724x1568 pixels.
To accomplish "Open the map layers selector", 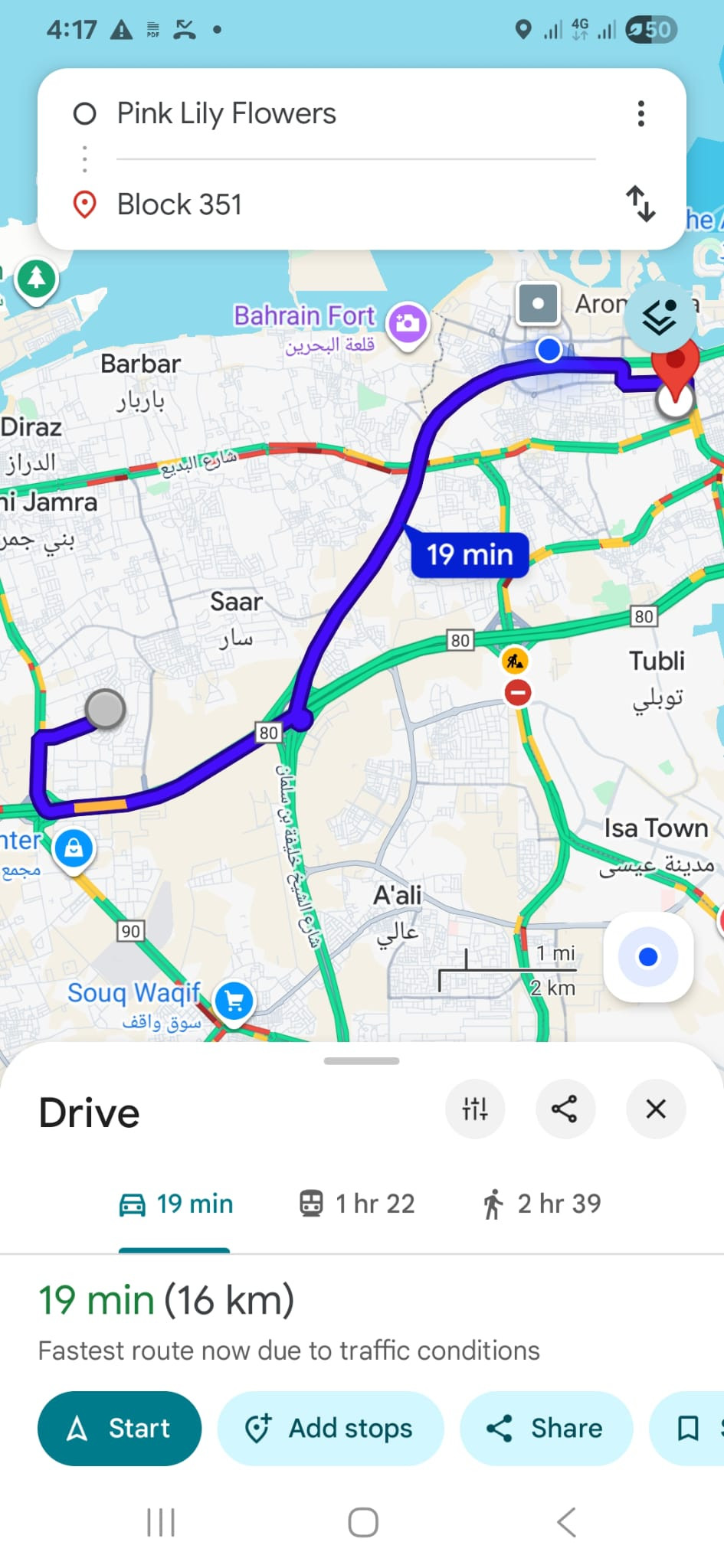I will point(659,317).
